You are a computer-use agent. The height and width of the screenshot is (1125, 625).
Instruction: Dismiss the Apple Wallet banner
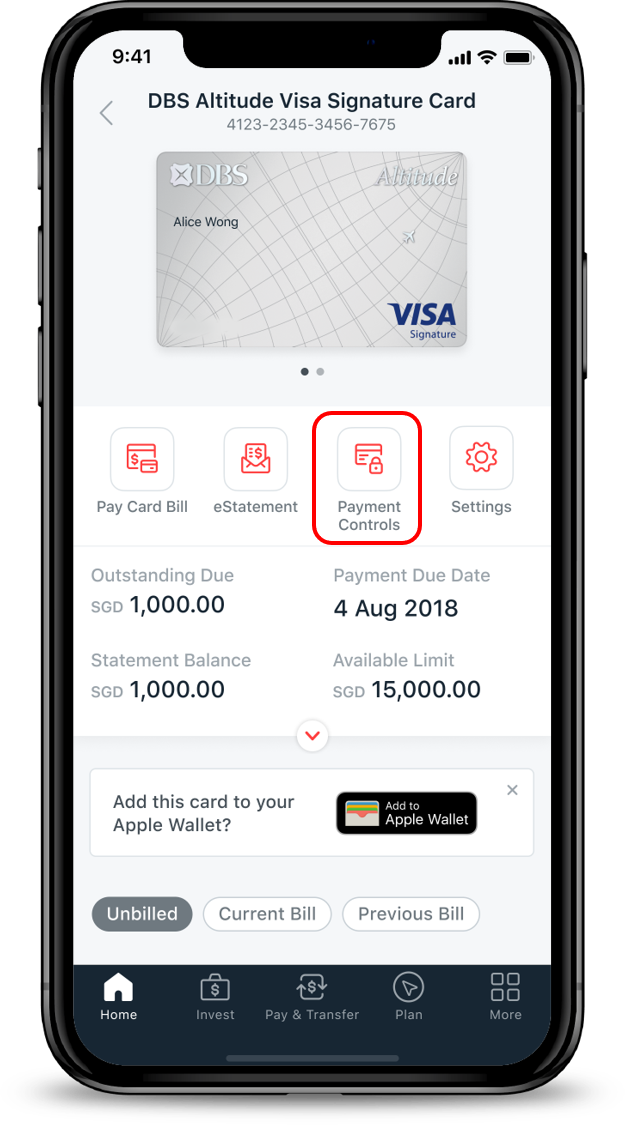[512, 790]
